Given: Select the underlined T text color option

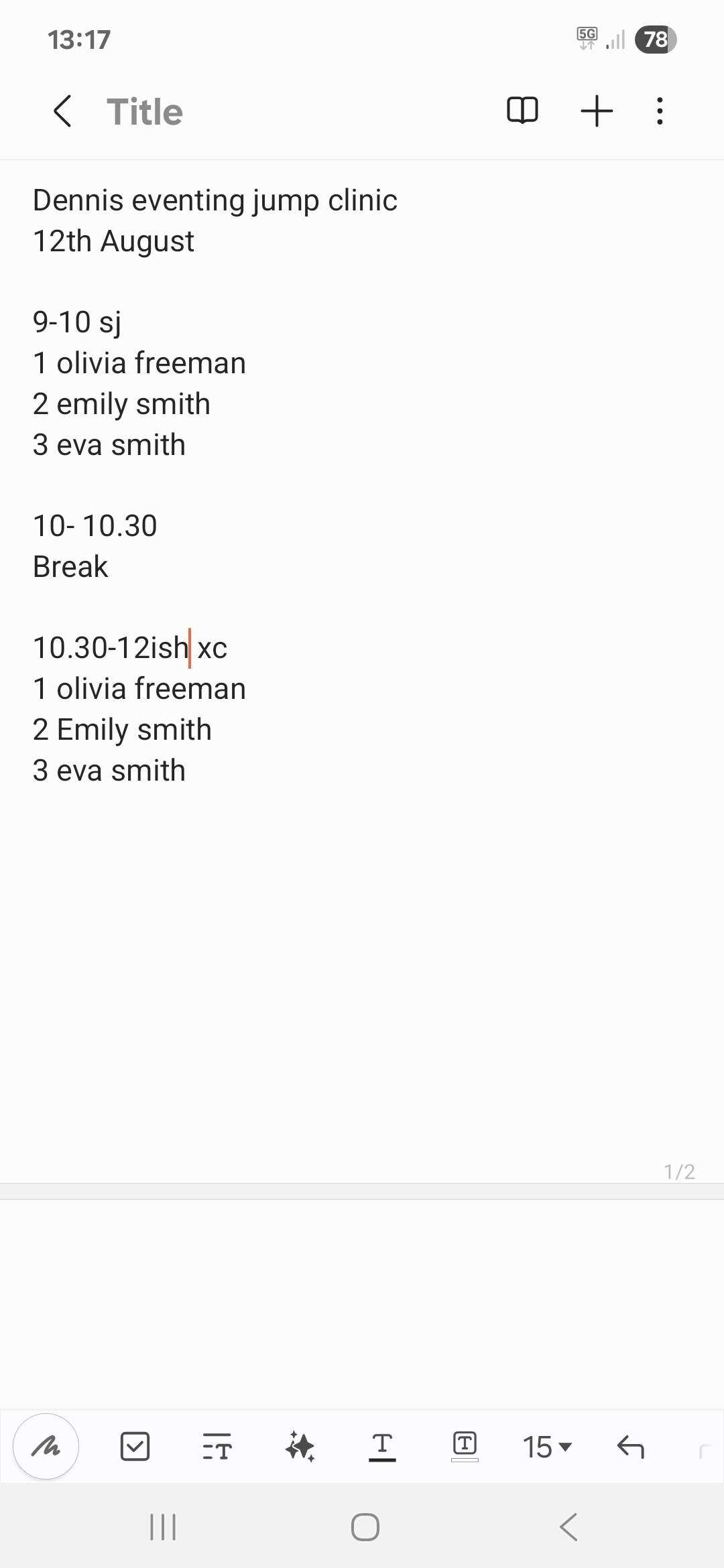Looking at the screenshot, I should point(382,1446).
